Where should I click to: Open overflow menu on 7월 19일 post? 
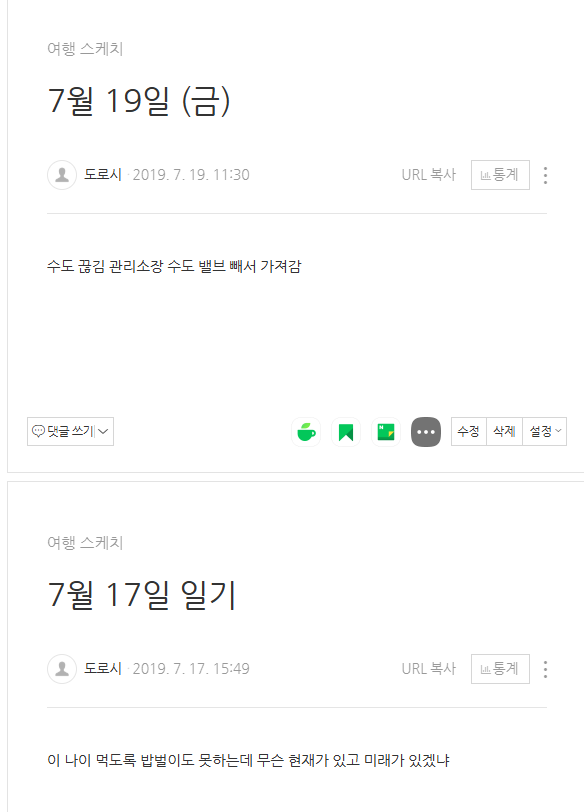pos(545,176)
